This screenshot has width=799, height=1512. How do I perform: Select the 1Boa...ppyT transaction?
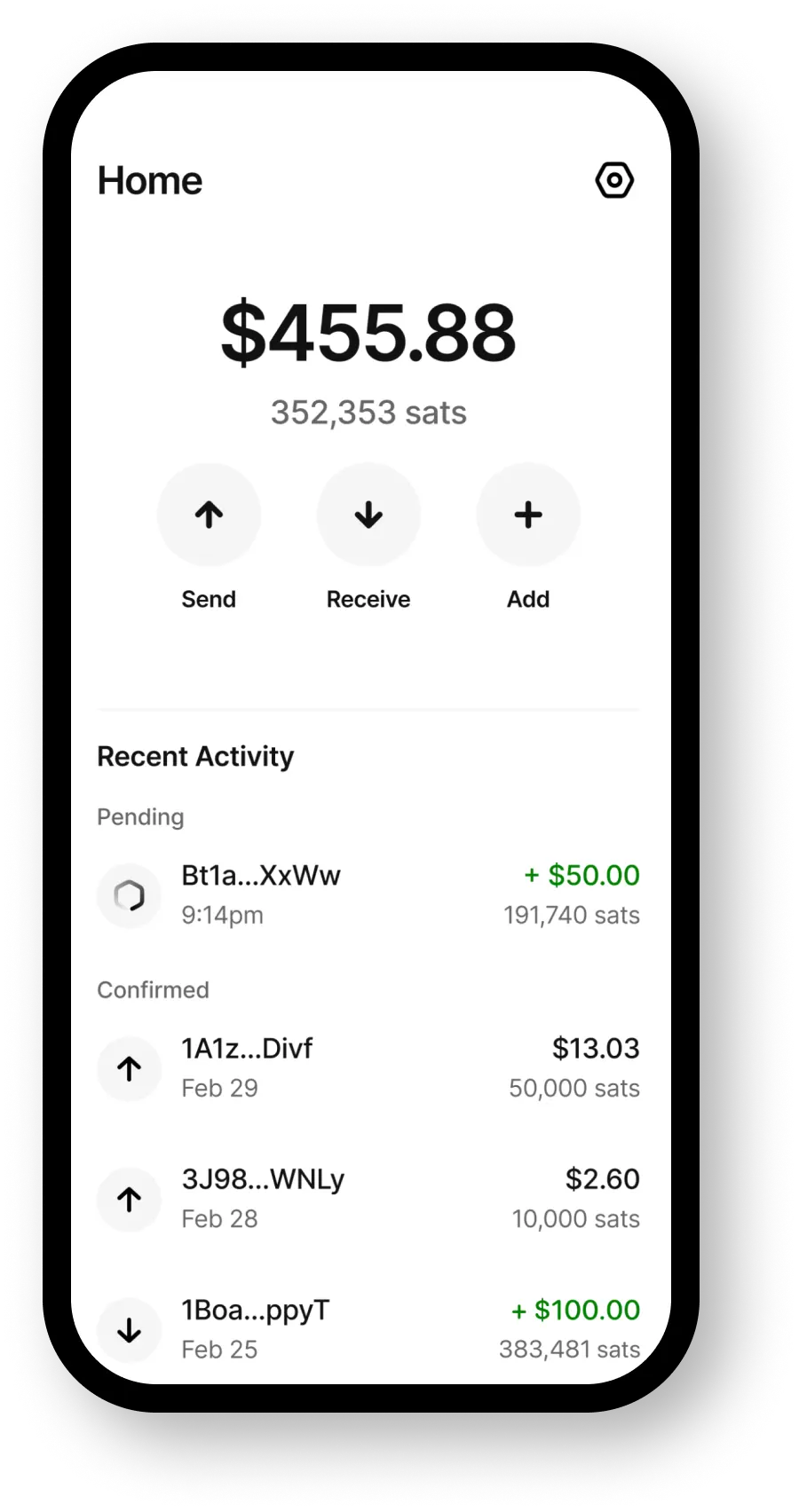click(368, 1328)
